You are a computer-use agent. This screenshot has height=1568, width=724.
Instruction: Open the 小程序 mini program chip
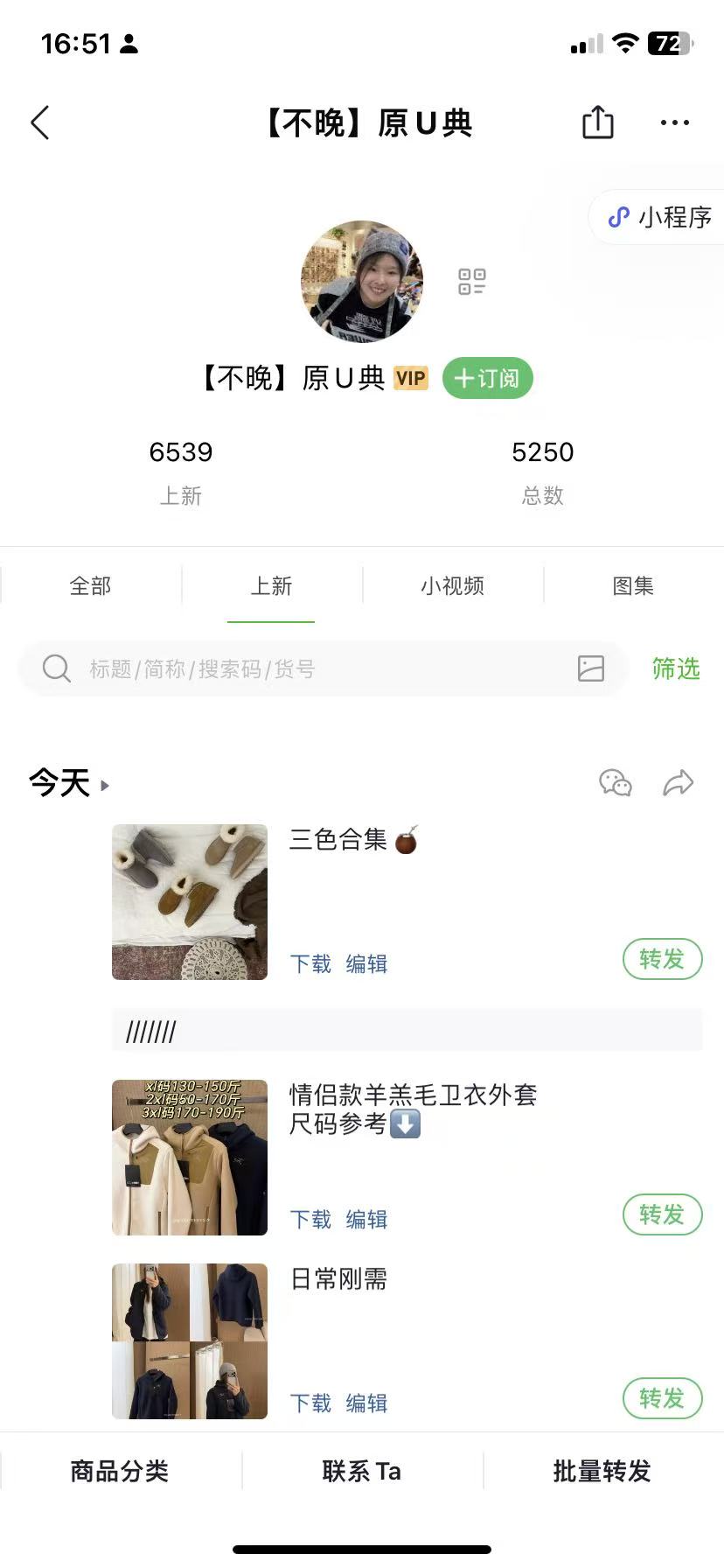click(662, 217)
